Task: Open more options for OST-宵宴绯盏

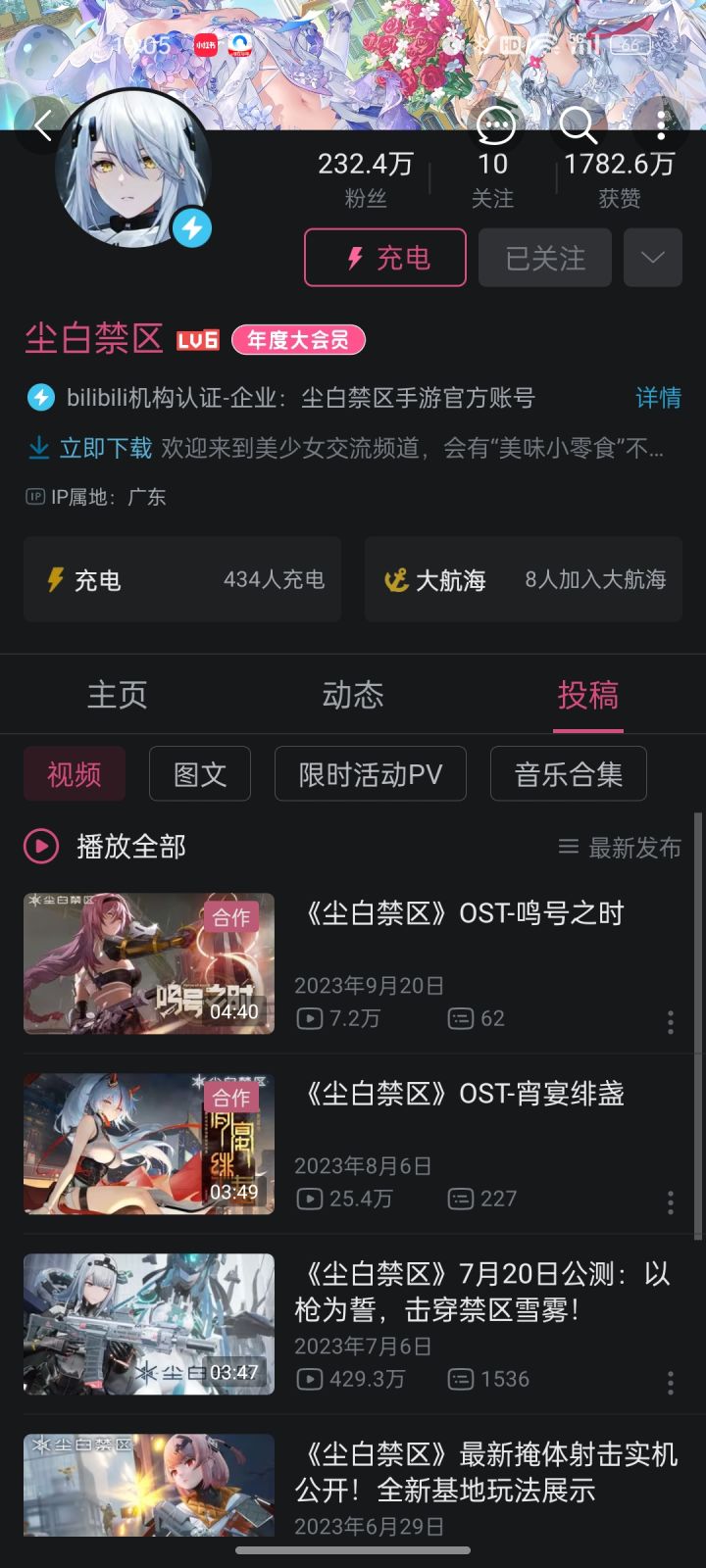Action: 671,1202
